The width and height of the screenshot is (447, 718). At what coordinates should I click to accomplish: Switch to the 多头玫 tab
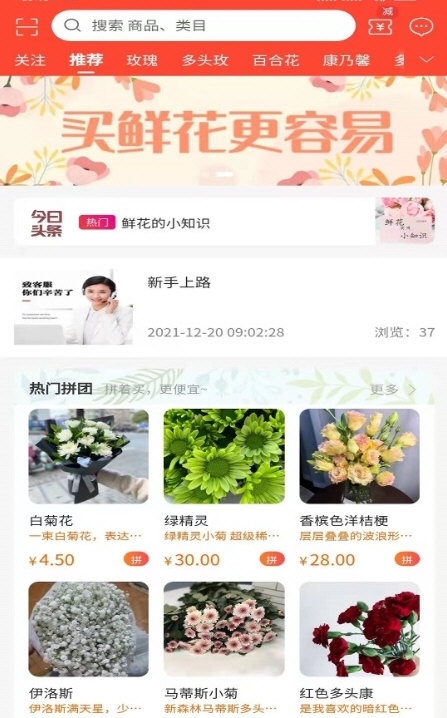(205, 60)
